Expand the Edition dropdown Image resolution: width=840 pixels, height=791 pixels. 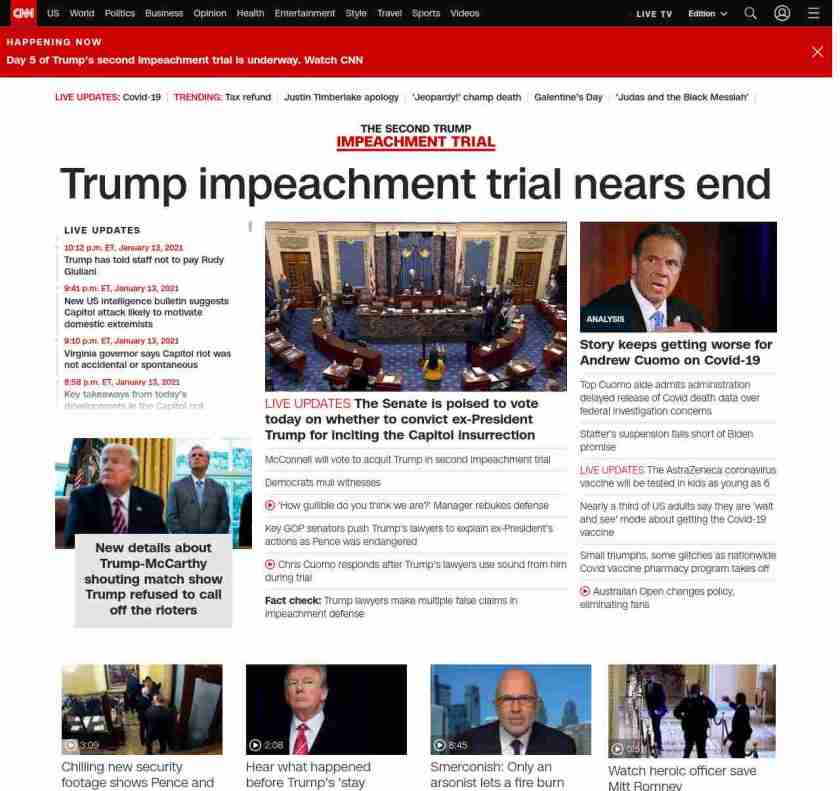(x=707, y=14)
